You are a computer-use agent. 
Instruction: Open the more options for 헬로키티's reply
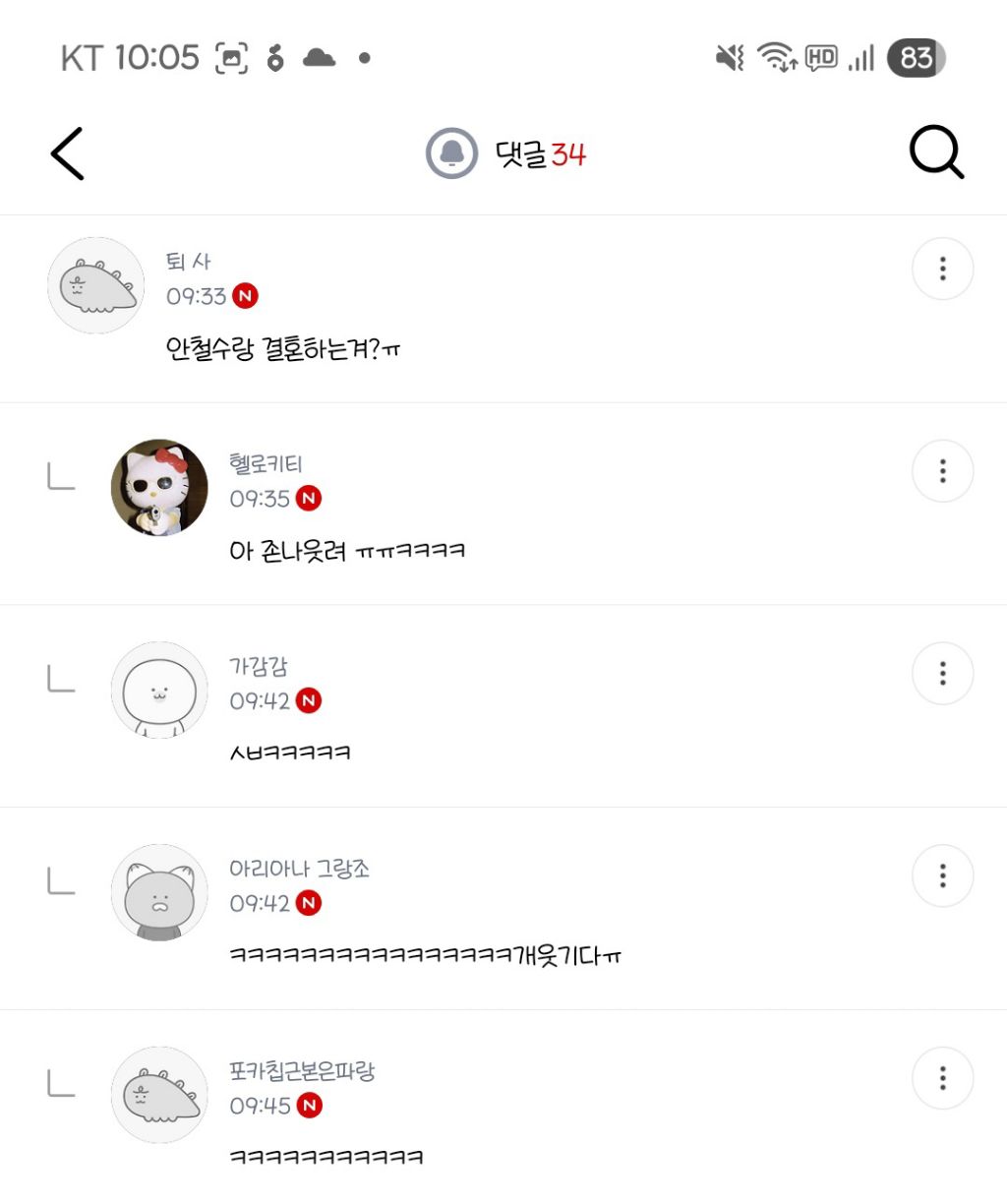click(x=942, y=471)
